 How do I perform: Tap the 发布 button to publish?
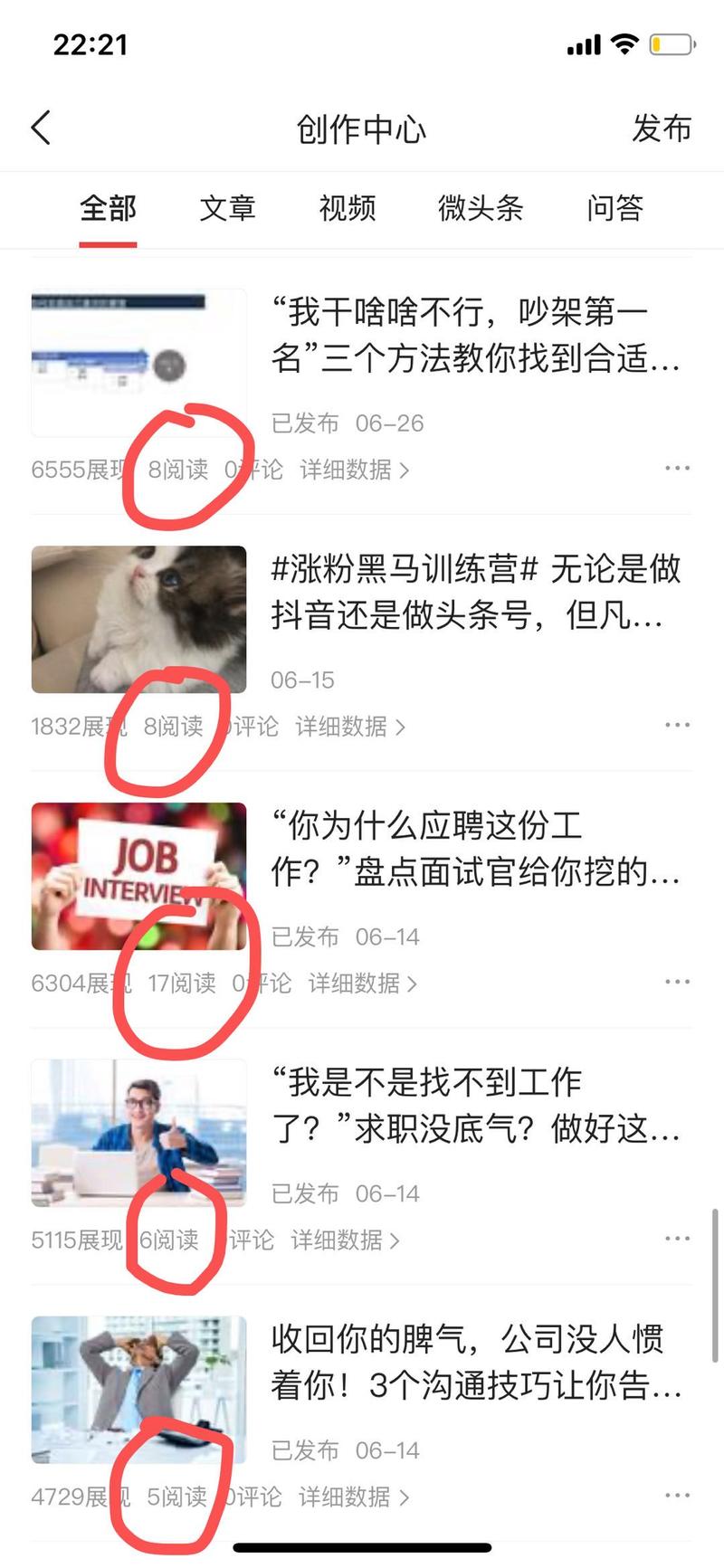pyautogui.click(x=662, y=128)
